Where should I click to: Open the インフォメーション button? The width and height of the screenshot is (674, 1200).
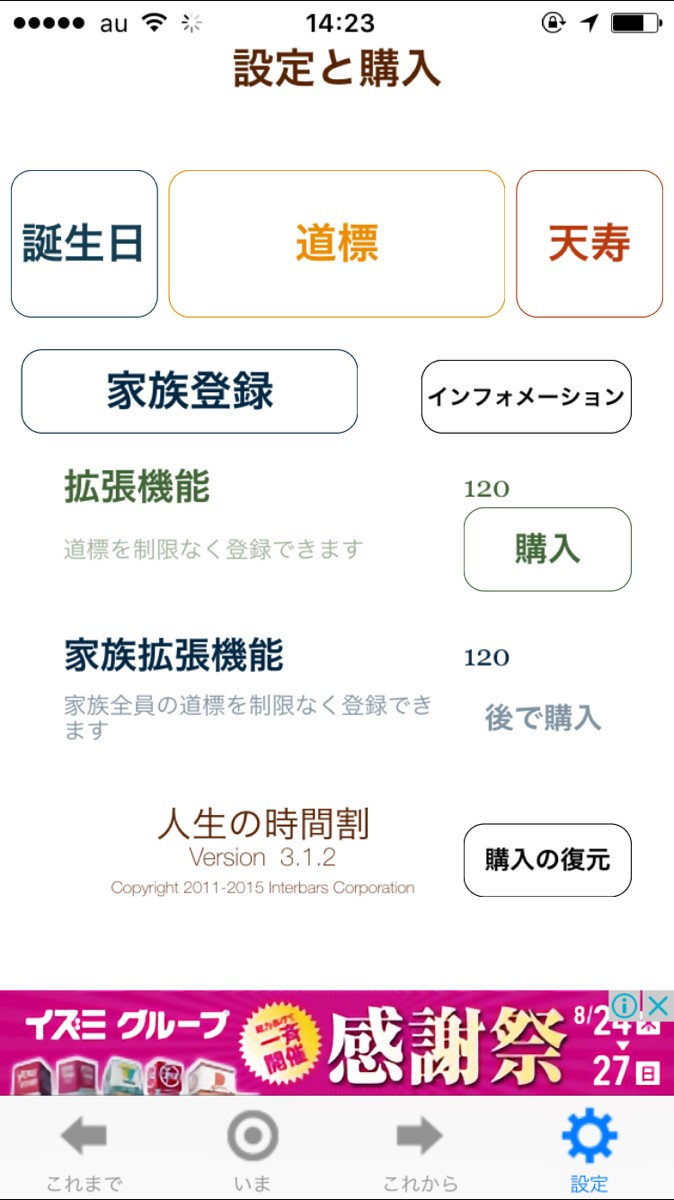point(526,397)
